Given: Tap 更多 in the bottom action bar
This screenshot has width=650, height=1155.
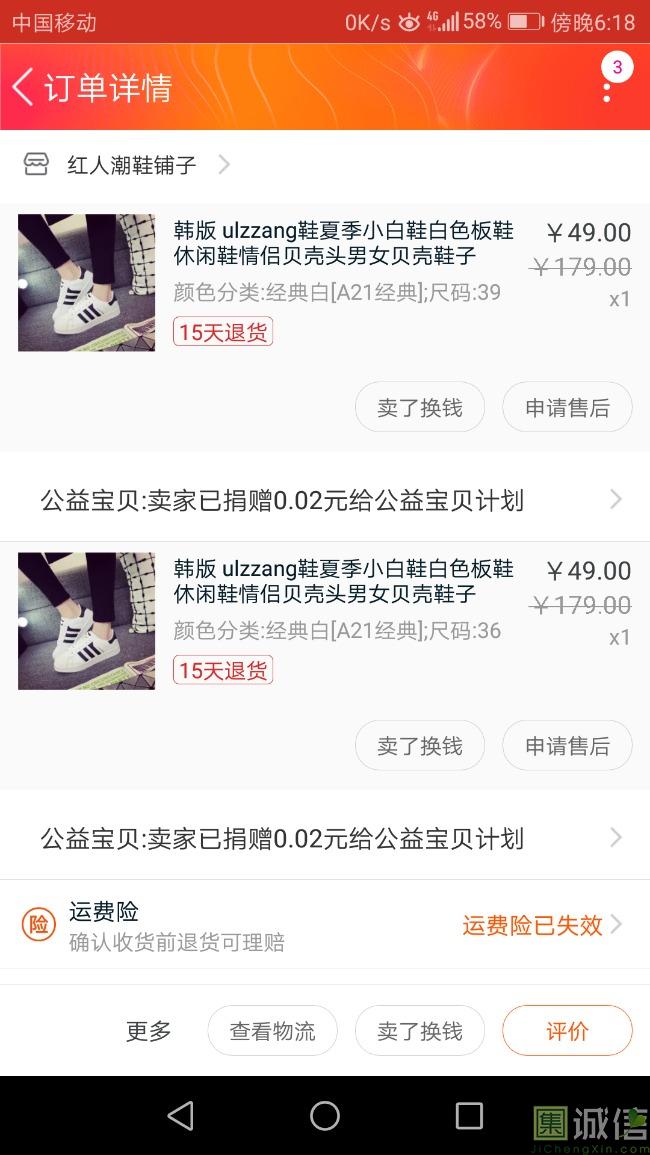Looking at the screenshot, I should [148, 1031].
